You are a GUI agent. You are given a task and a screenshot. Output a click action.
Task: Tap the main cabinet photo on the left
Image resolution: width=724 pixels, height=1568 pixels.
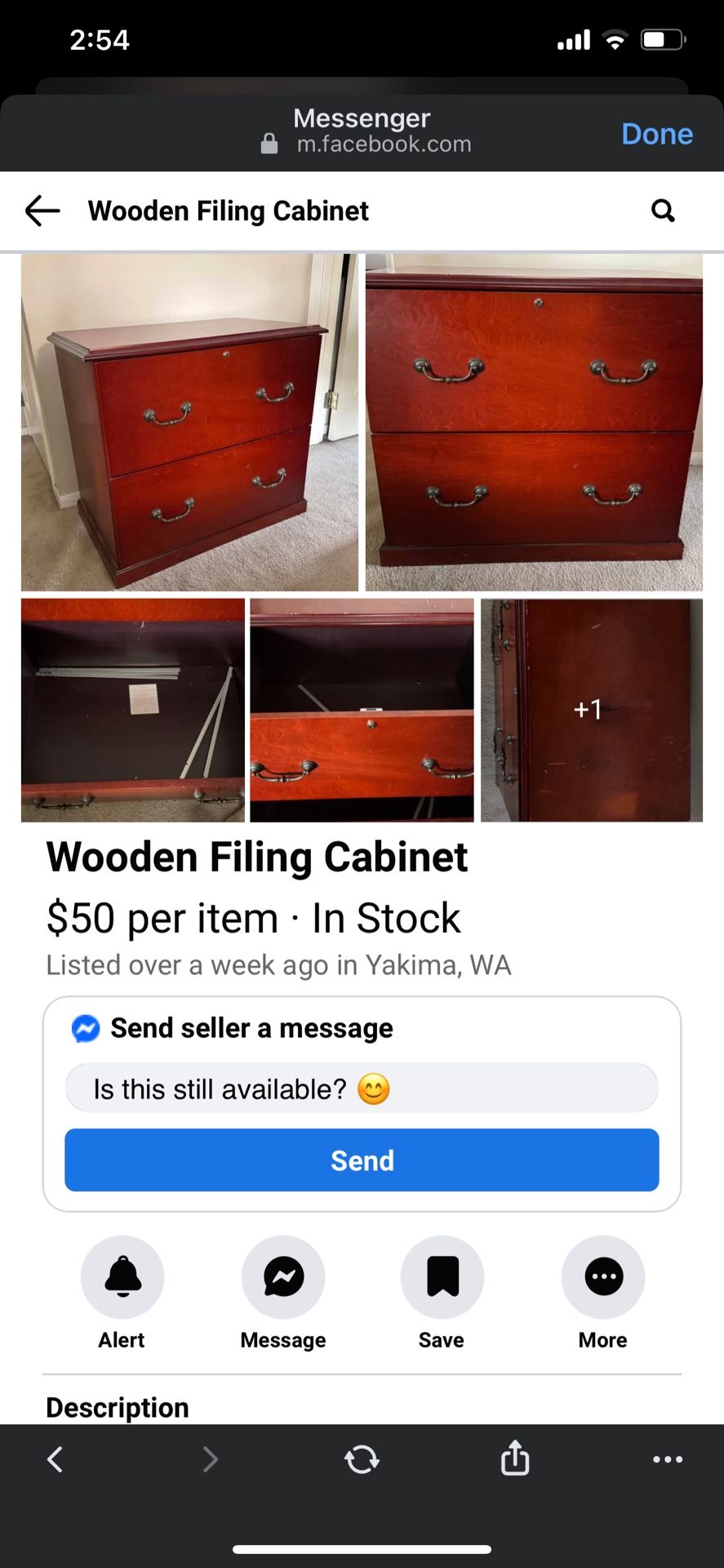189,421
